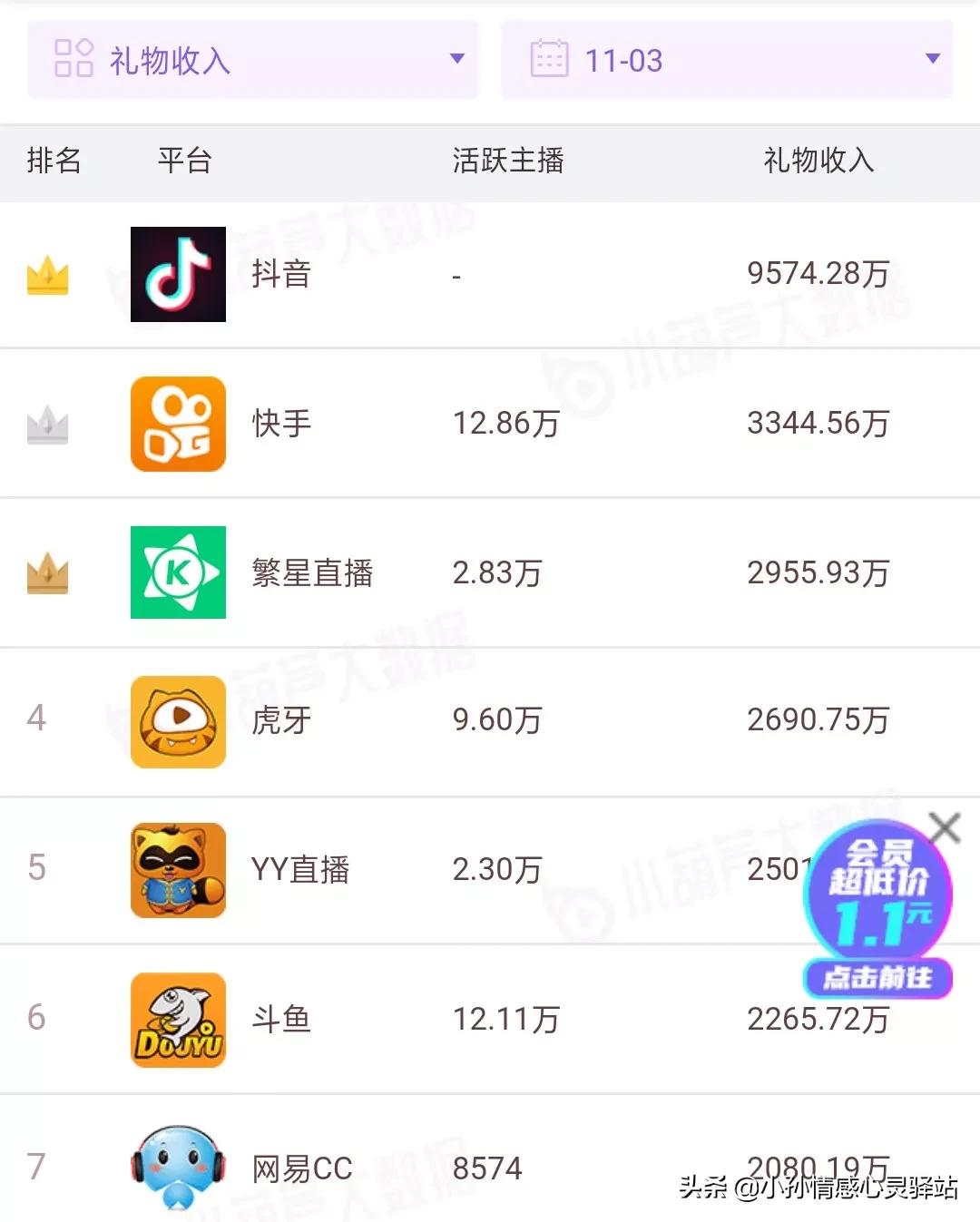Open the 11-03 date picker
The height and width of the screenshot is (1222, 980).
pos(726,60)
